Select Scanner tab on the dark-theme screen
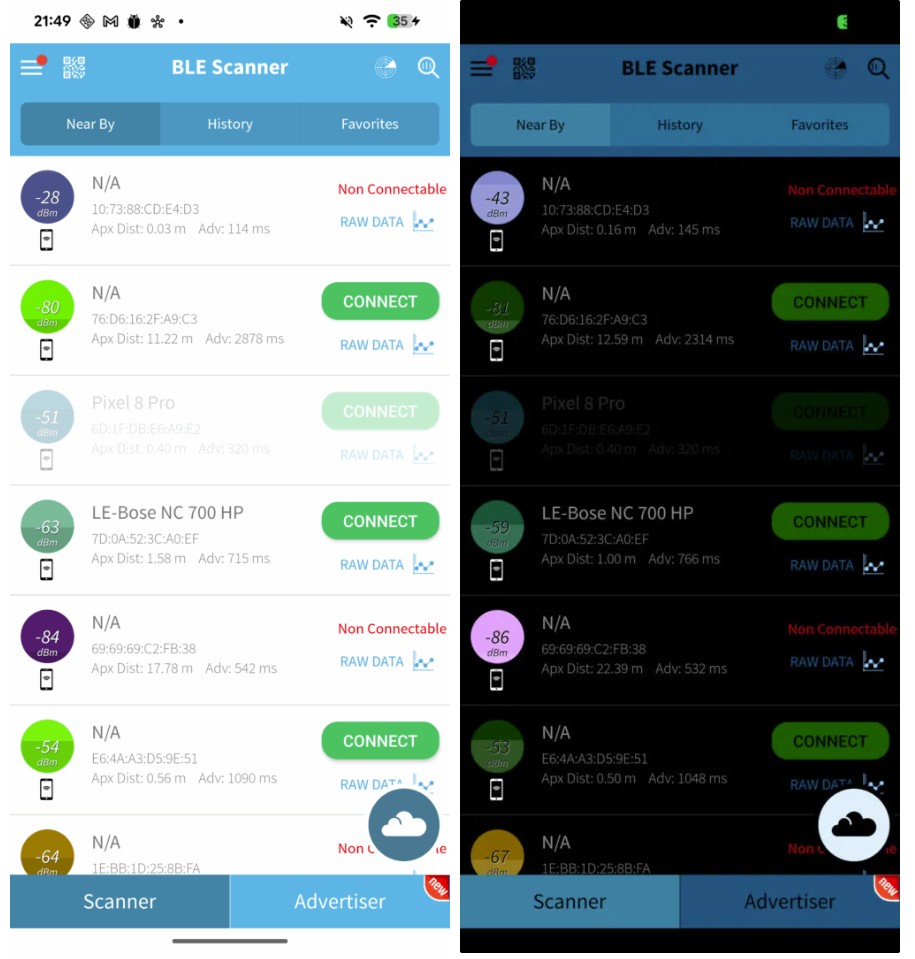 570,902
